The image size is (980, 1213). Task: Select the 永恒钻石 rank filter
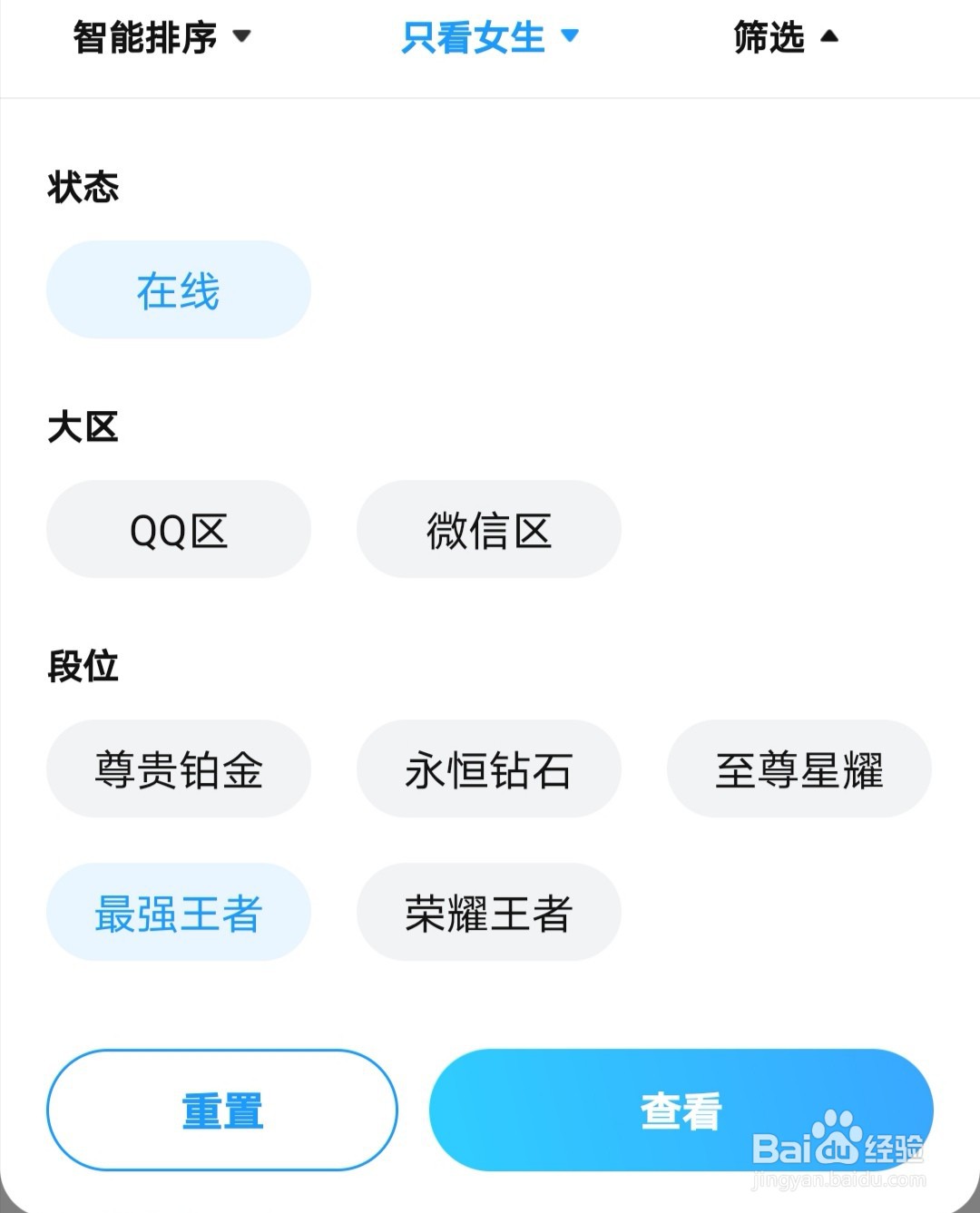point(489,768)
